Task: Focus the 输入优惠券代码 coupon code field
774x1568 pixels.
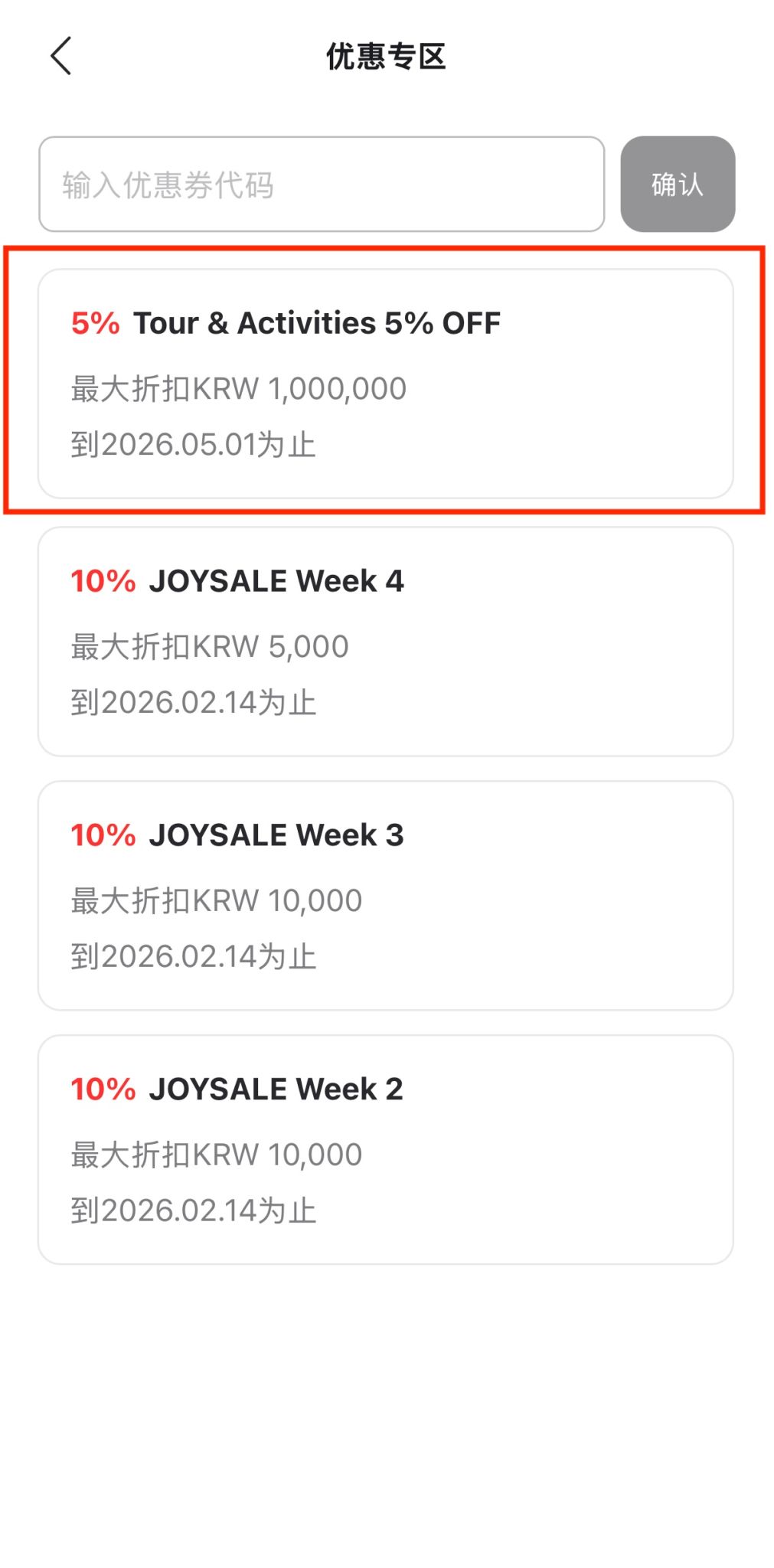Action: click(x=322, y=185)
